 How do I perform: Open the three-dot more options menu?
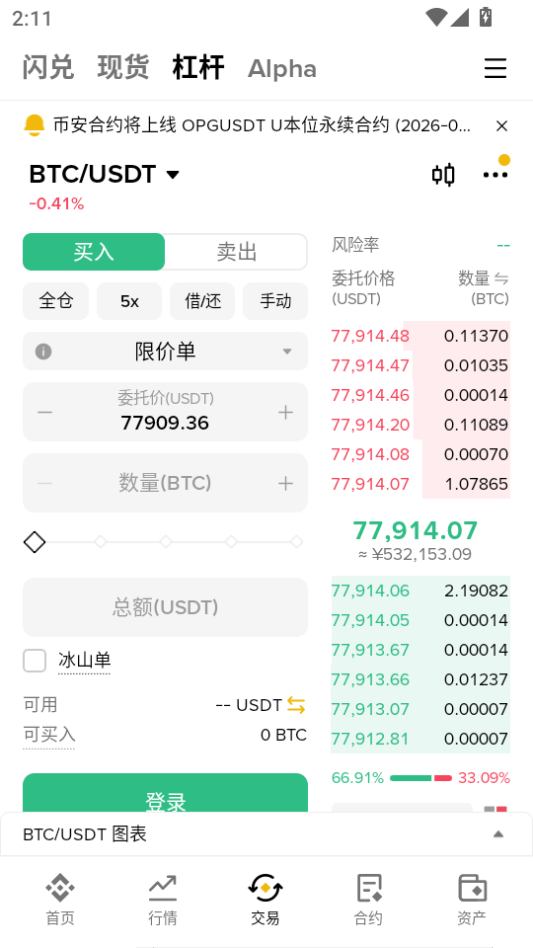pos(496,175)
